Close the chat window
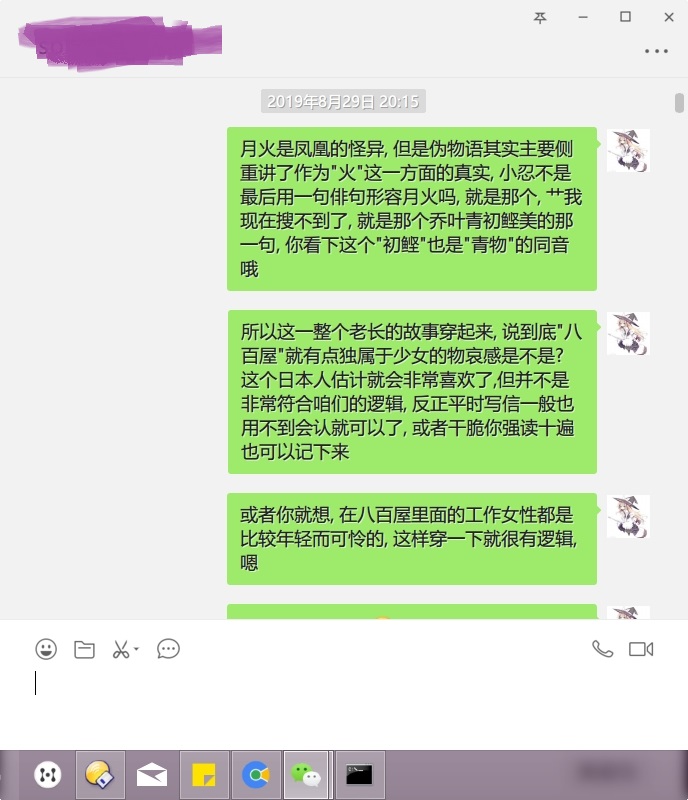The width and height of the screenshot is (688, 800). [669, 17]
